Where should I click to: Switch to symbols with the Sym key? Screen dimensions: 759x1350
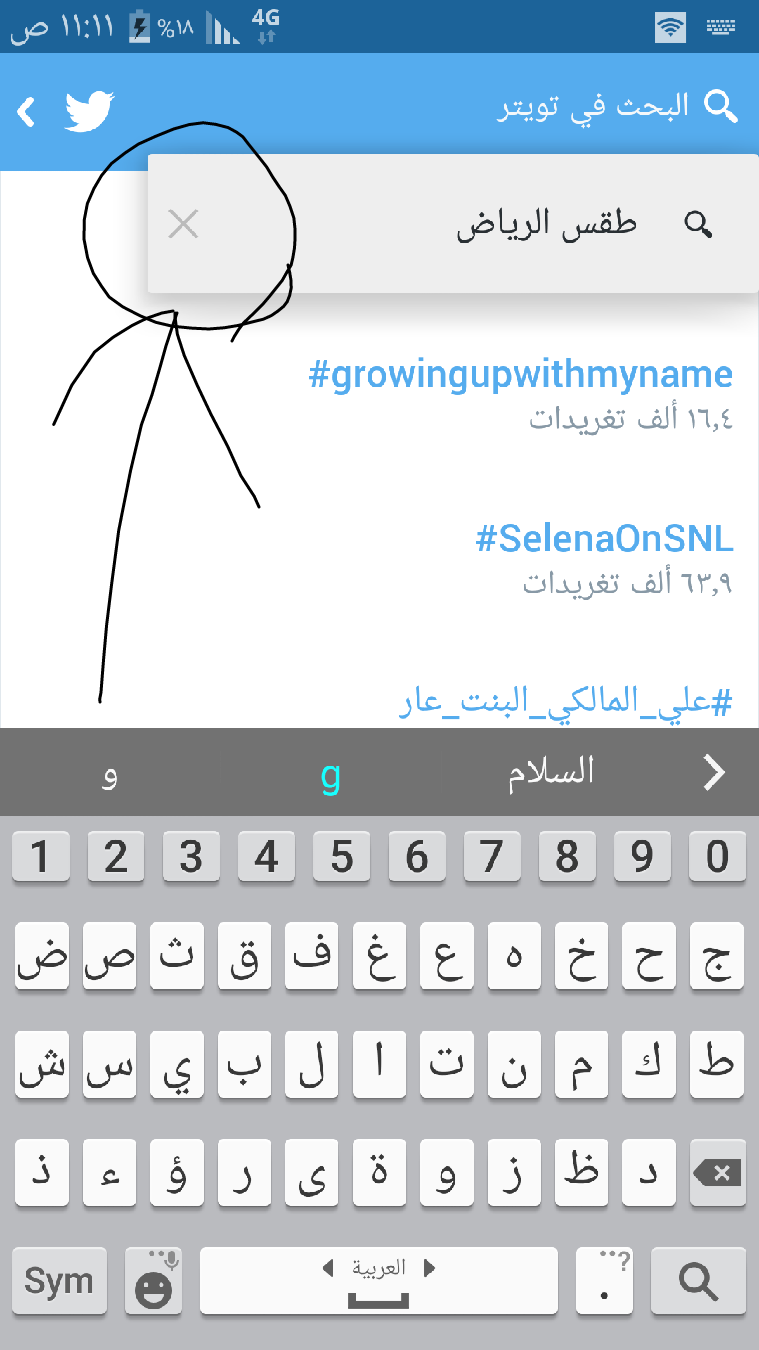[x=59, y=1280]
